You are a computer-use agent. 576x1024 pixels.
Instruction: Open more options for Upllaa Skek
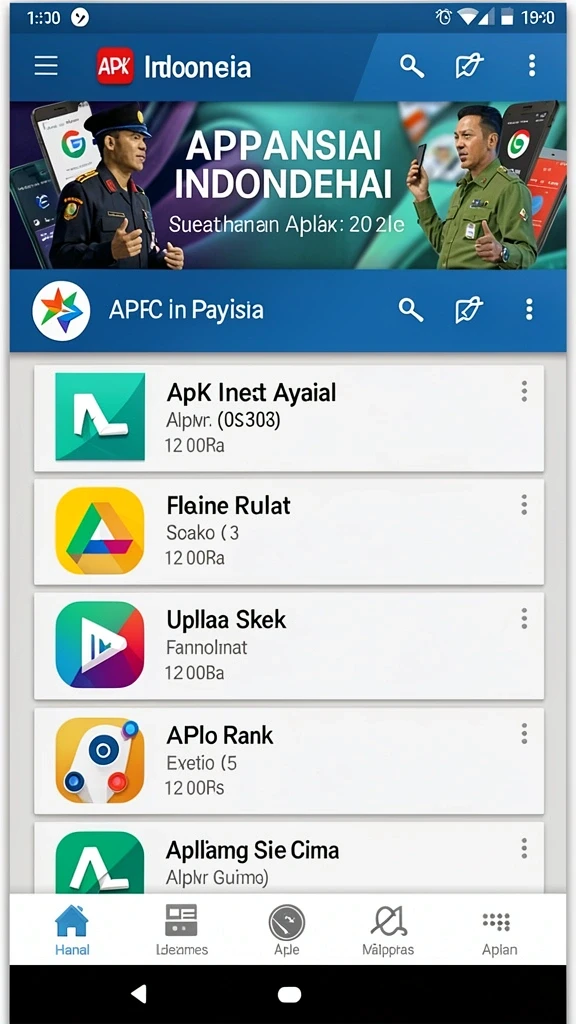point(524,619)
